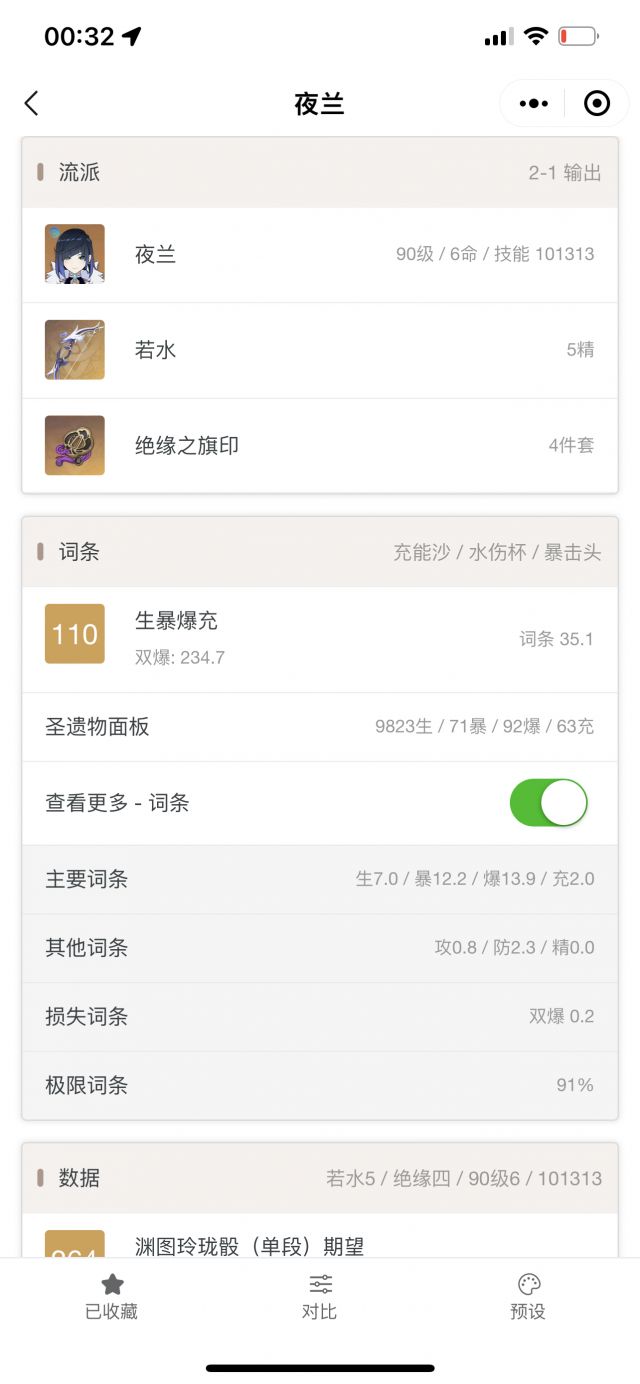Open the 若水 weapon row

[x=320, y=350]
